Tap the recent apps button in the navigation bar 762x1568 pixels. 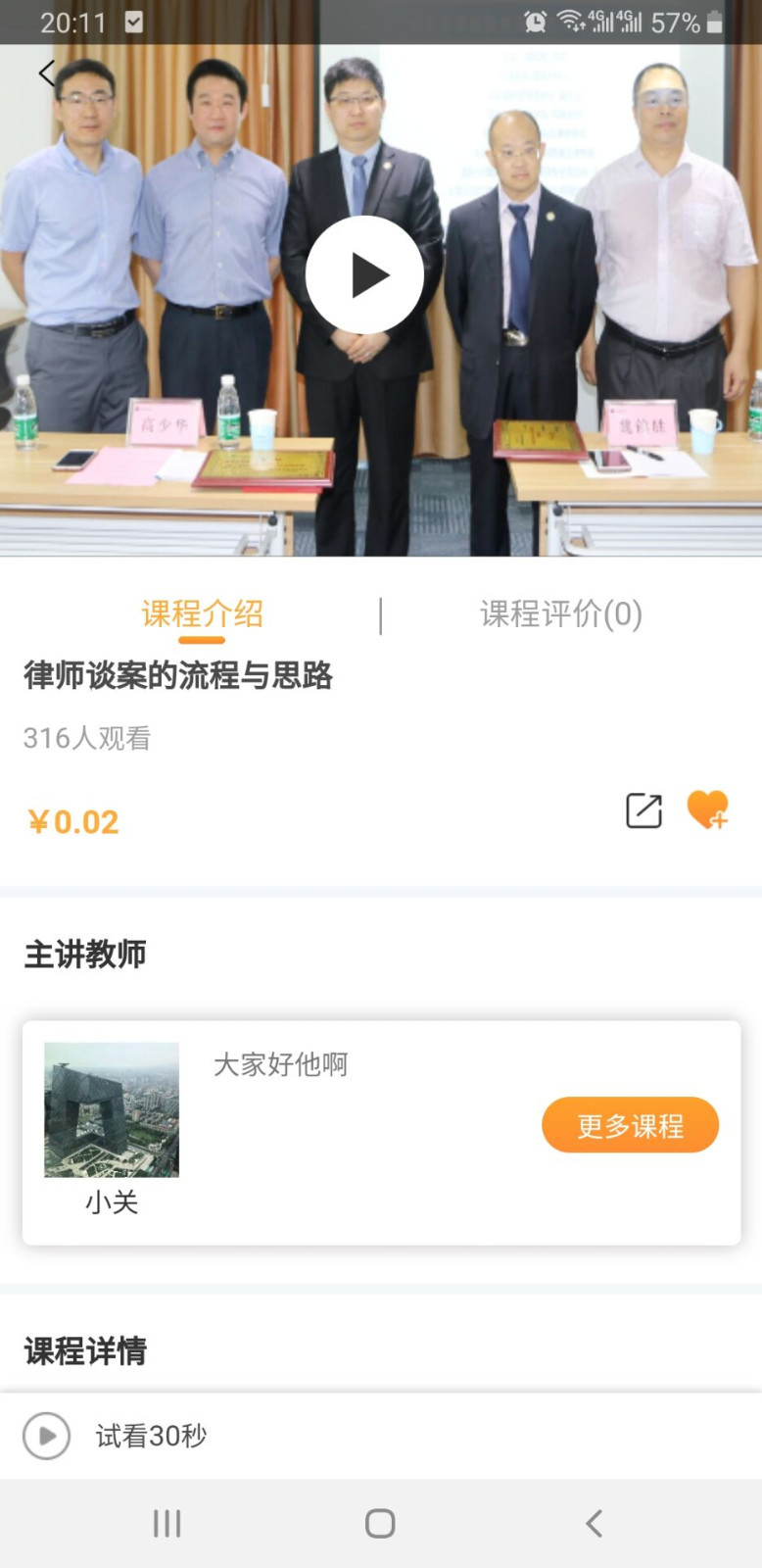coord(167,1523)
